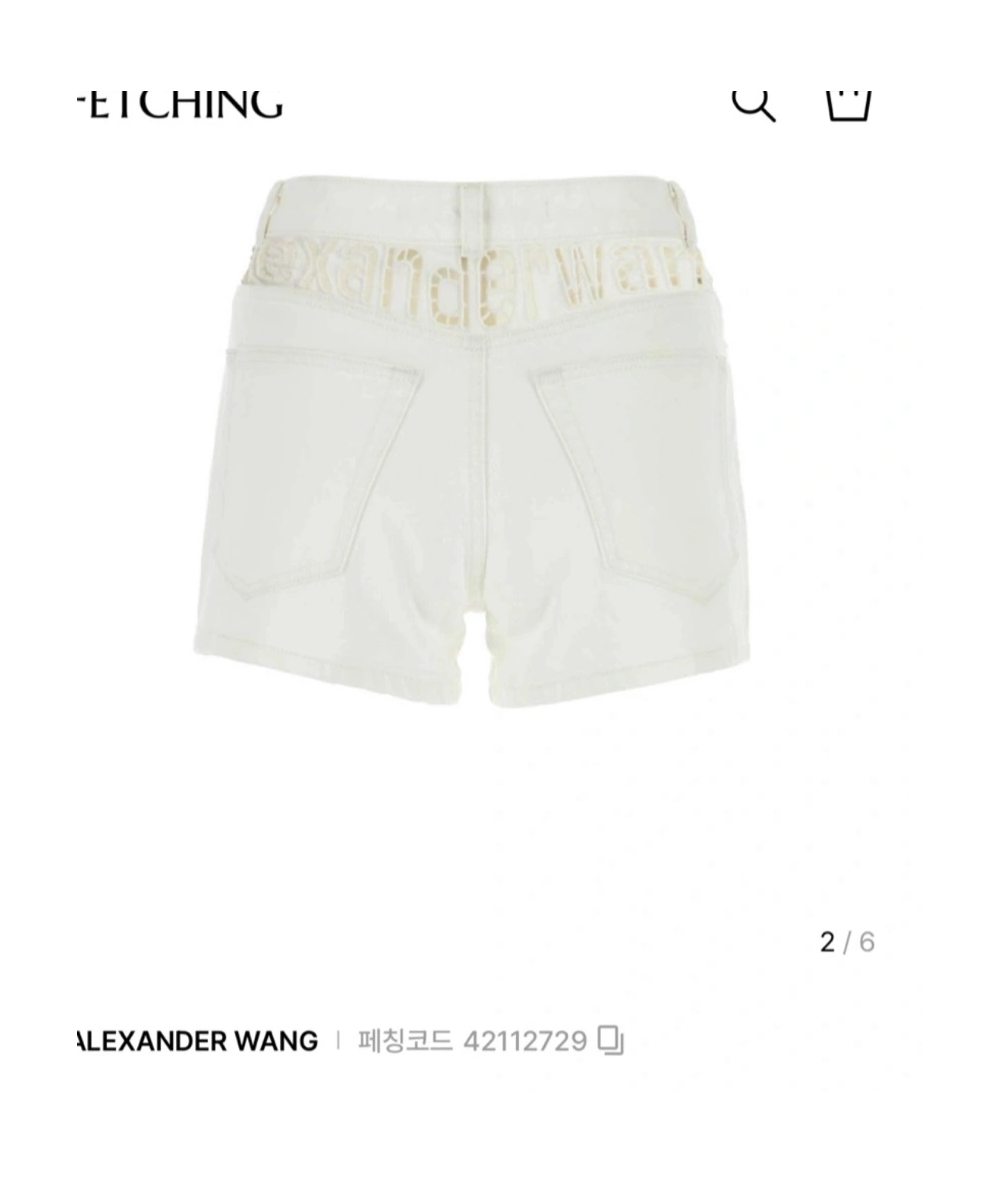Open the search icon
The width and height of the screenshot is (1000, 1182).
click(753, 104)
